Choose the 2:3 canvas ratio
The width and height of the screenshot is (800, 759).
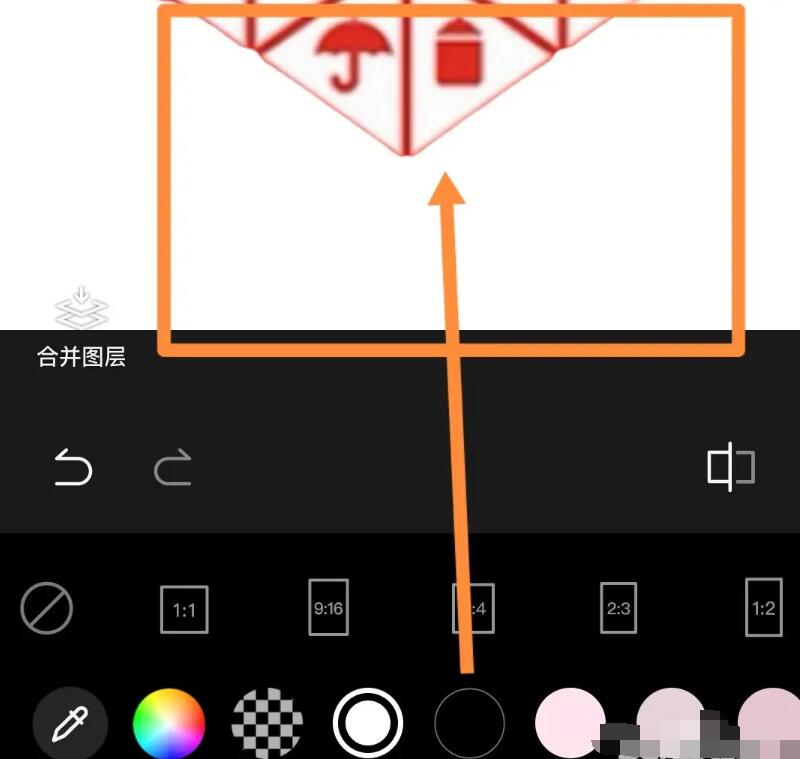coord(618,608)
